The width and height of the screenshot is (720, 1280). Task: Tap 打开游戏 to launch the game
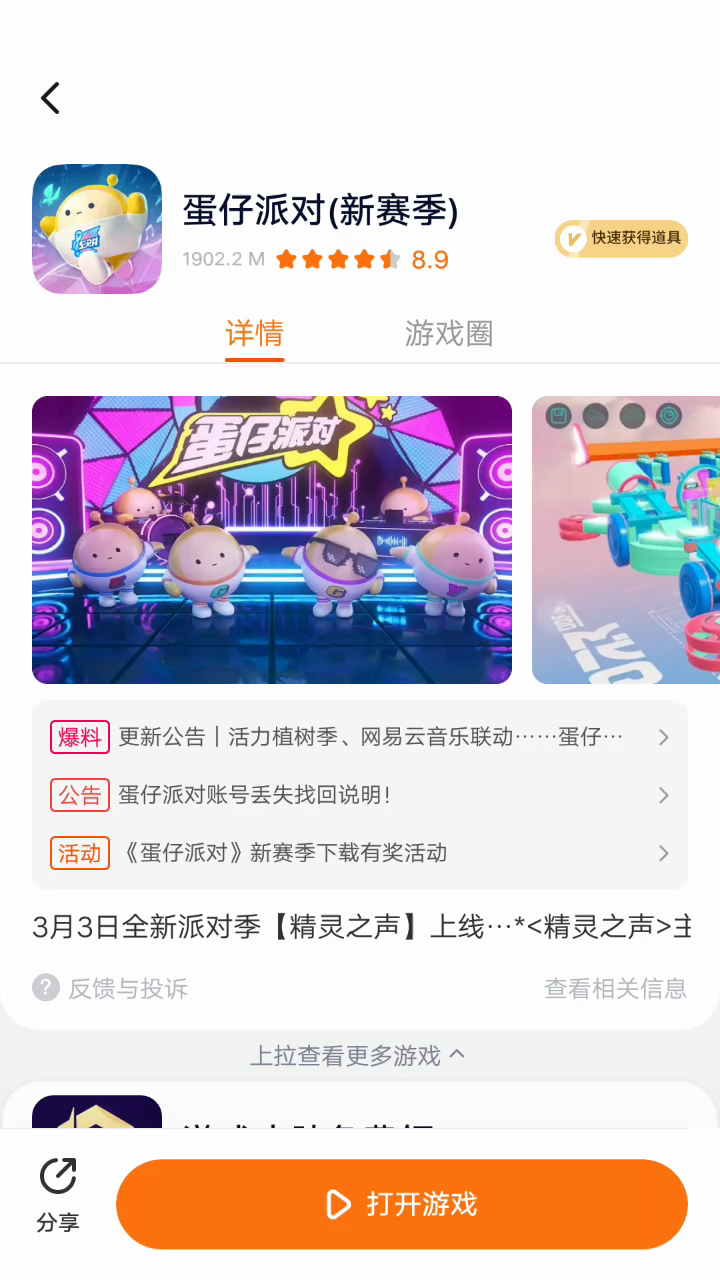[402, 1204]
